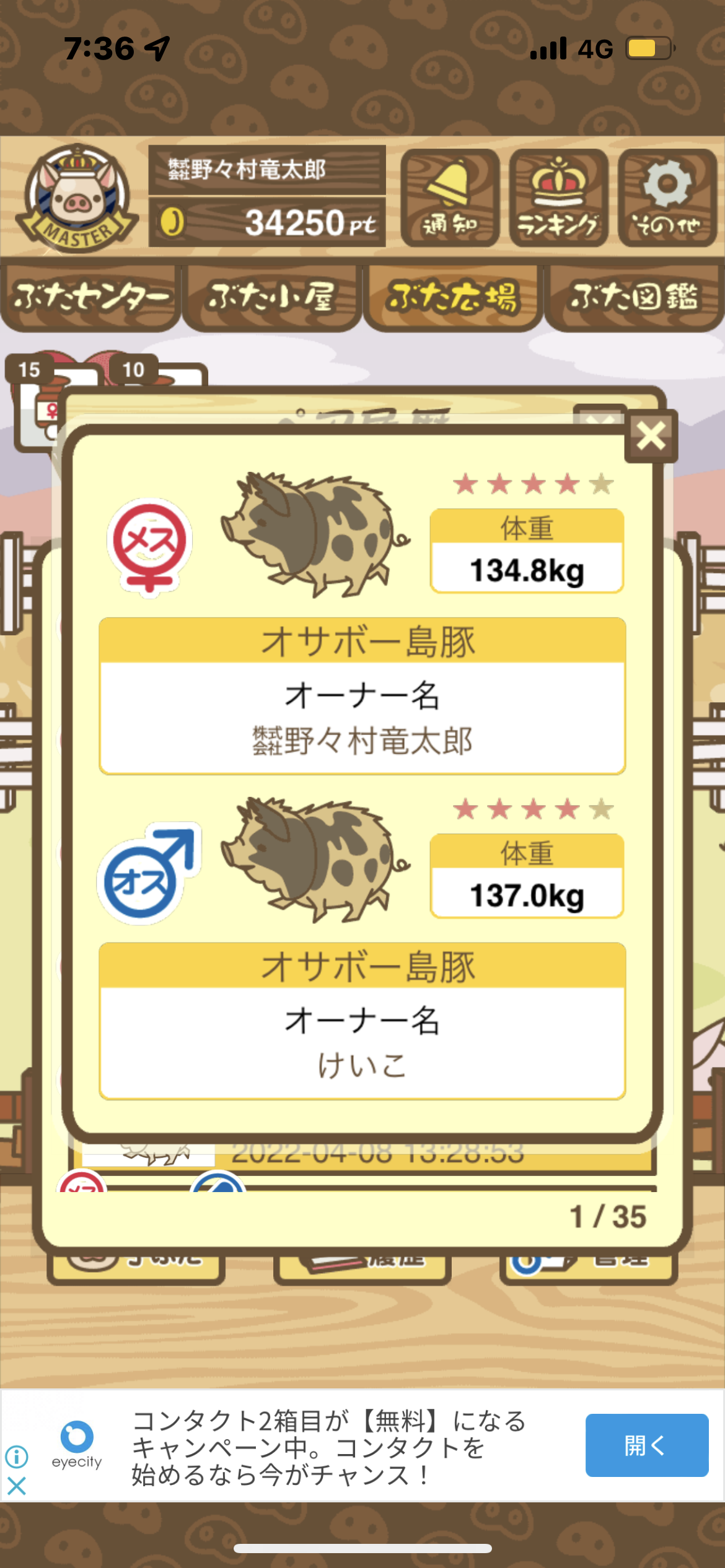725x1568 pixels.
Task: Switch to the ぶた図鑑 tab
Action: (x=635, y=298)
